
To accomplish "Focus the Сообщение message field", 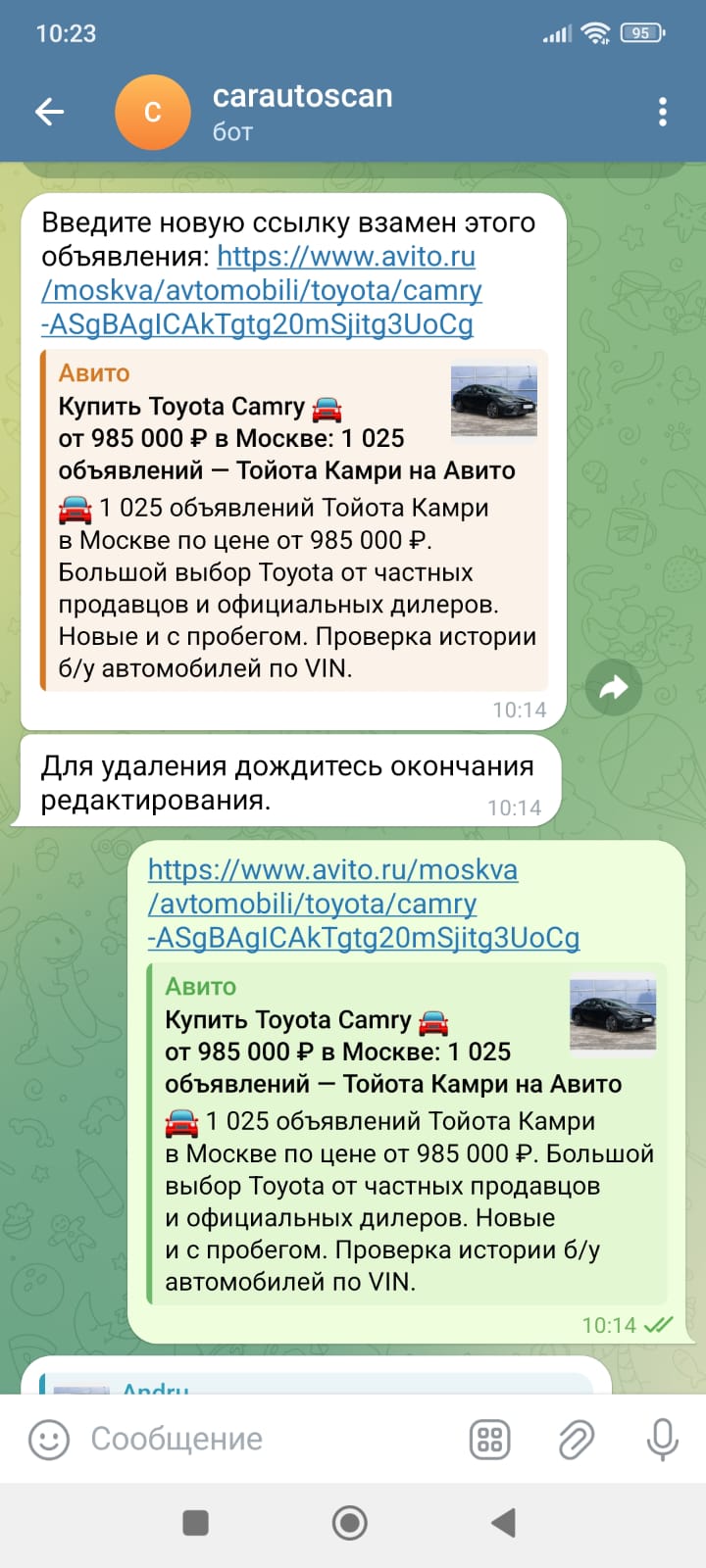I will 265,1439.
